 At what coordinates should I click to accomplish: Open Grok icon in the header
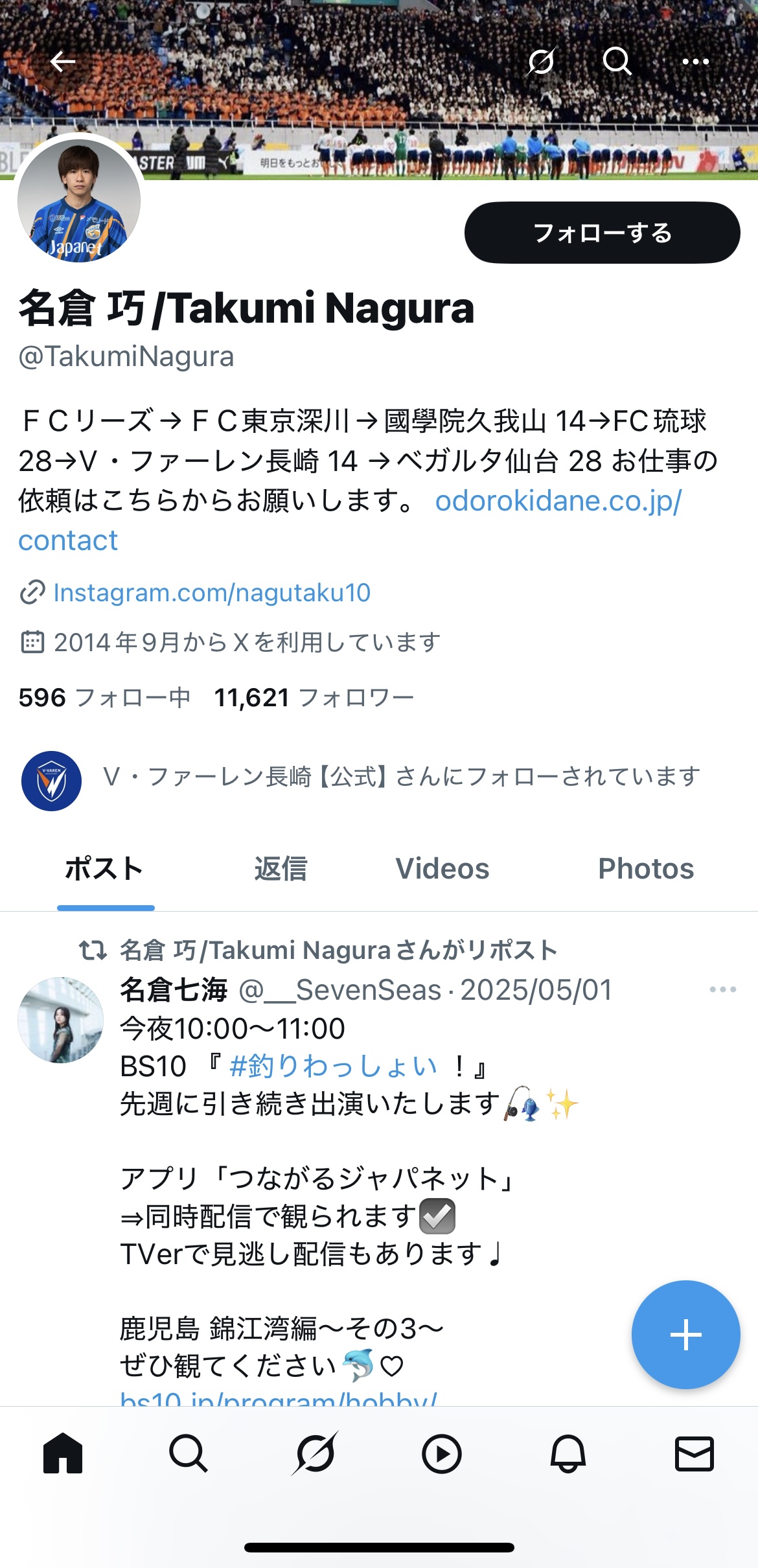(x=540, y=62)
